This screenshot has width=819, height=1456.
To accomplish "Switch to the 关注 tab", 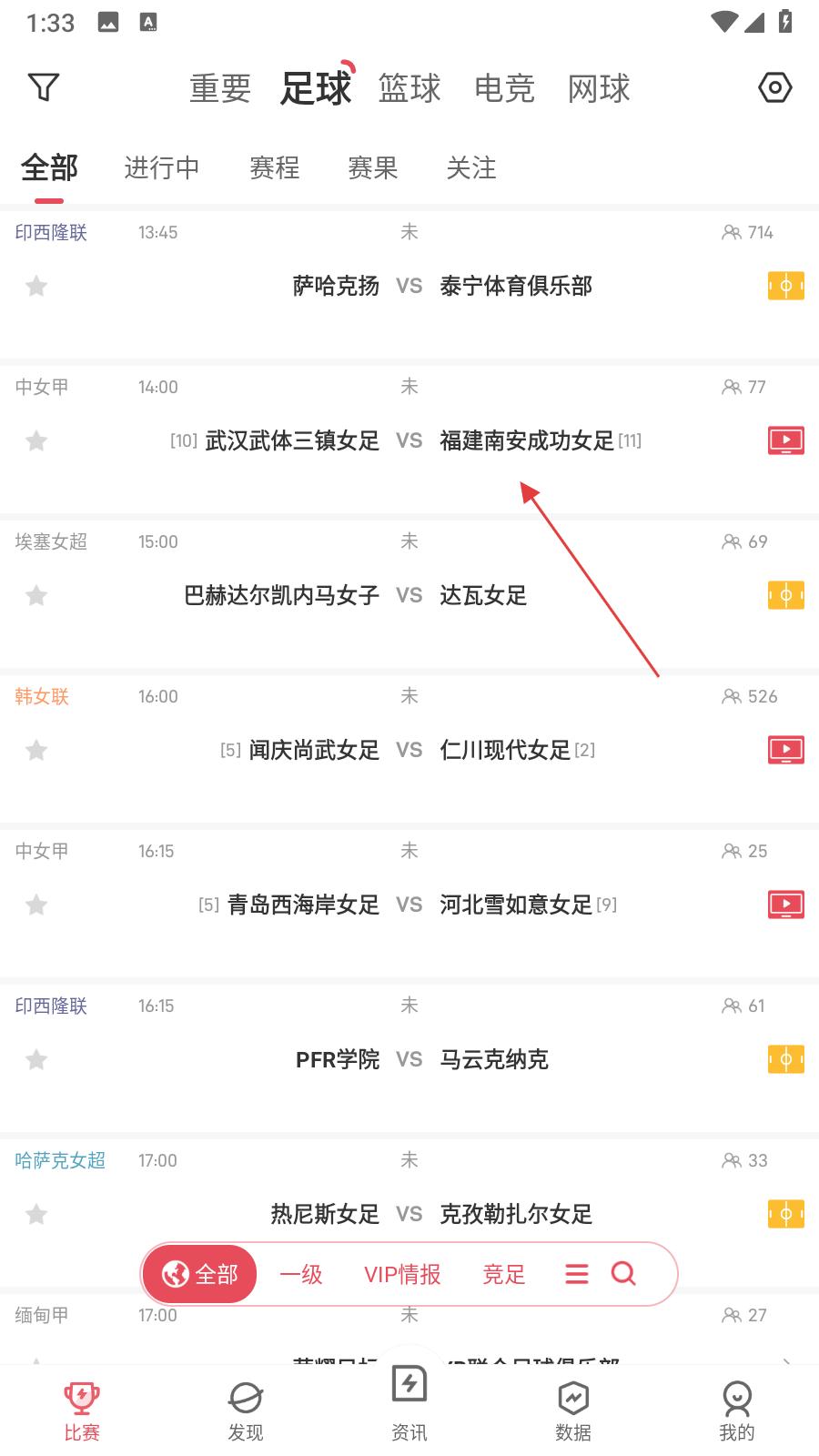I will coord(471,168).
